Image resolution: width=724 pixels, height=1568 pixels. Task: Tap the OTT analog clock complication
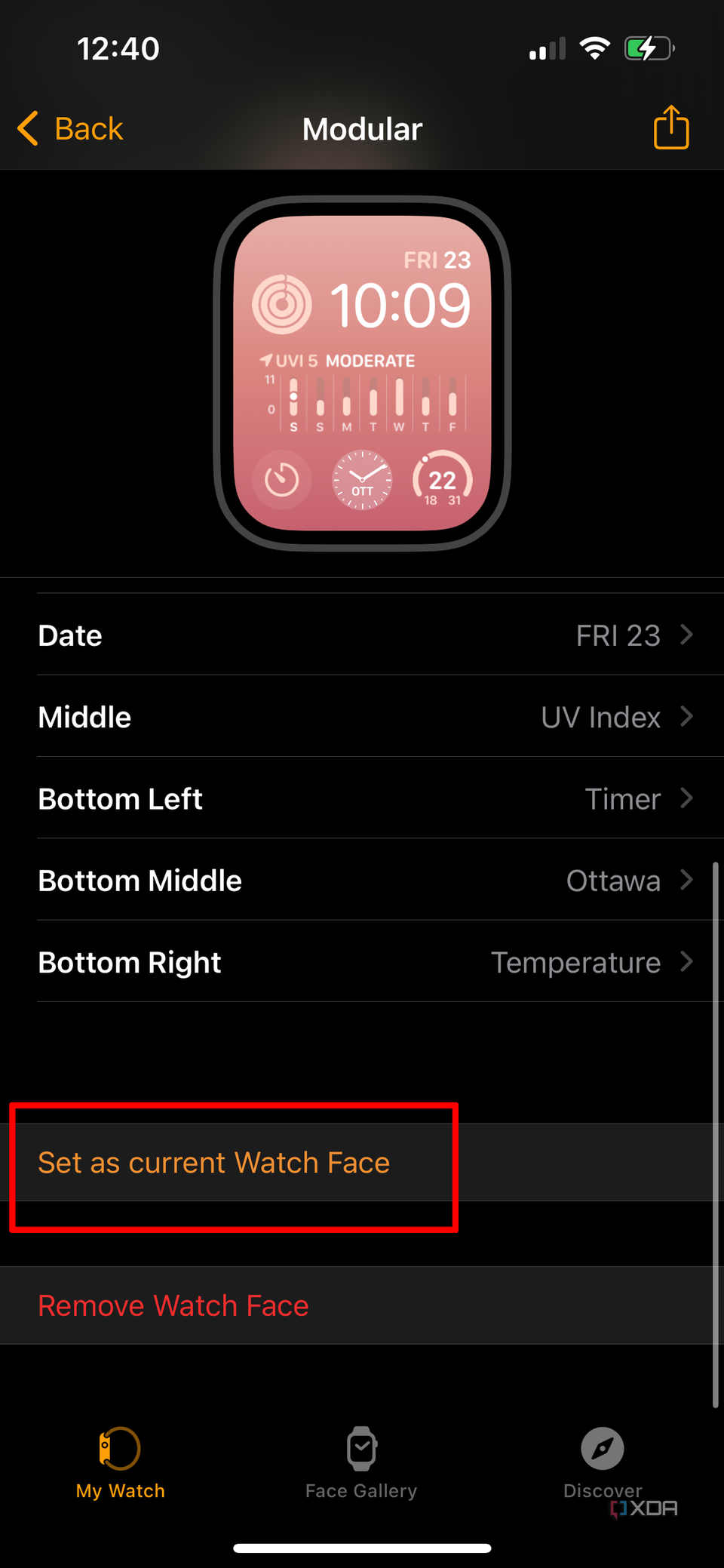(362, 481)
